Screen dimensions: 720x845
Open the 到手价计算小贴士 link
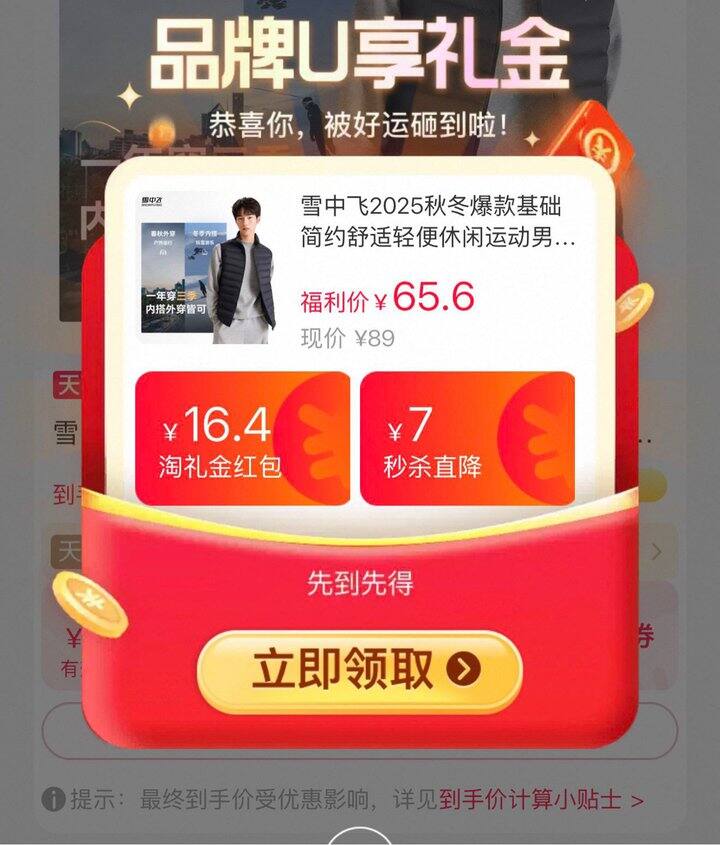540,800
